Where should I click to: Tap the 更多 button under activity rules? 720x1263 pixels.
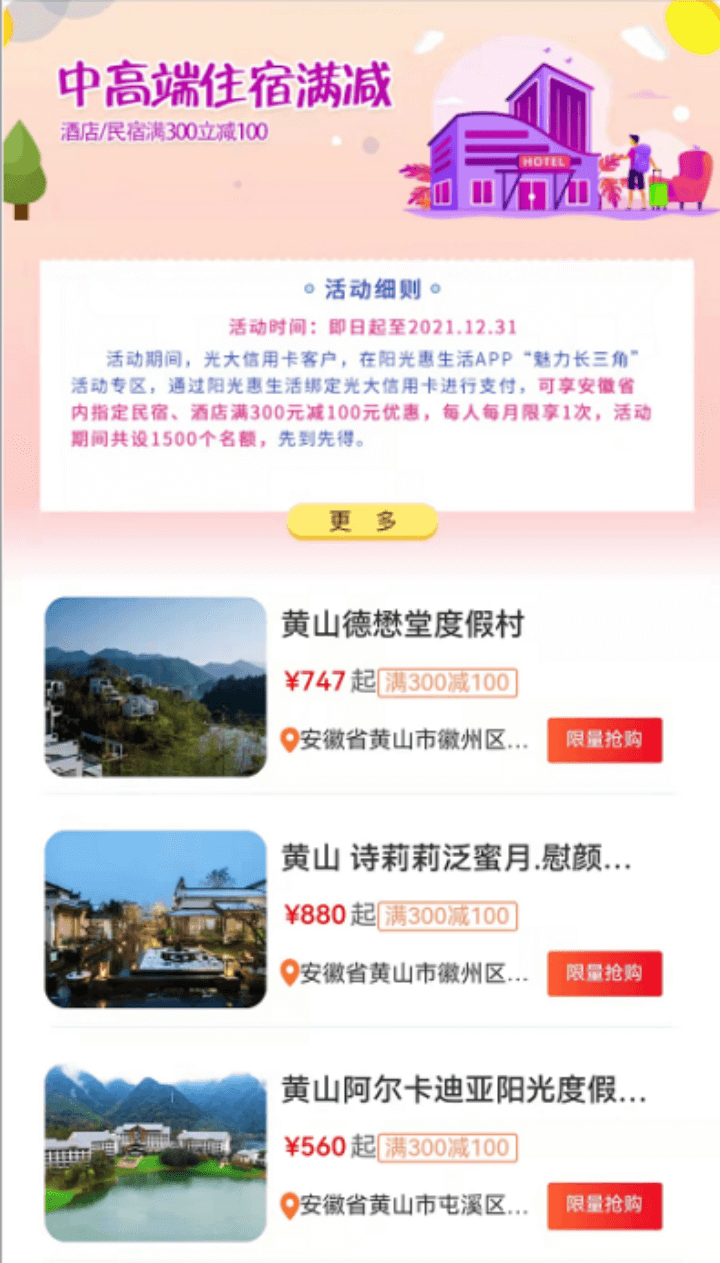362,521
